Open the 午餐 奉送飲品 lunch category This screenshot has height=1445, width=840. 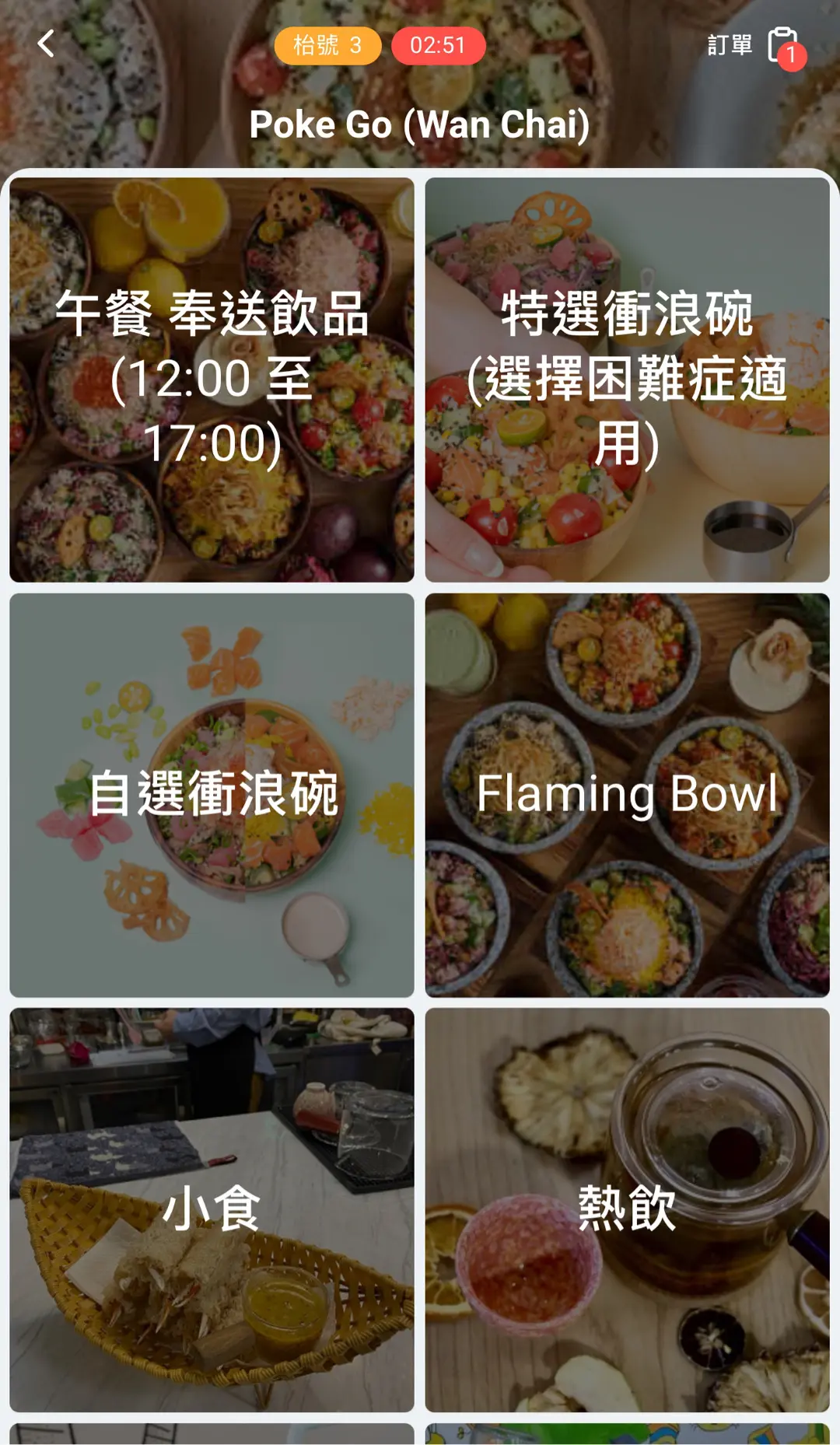coord(212,380)
